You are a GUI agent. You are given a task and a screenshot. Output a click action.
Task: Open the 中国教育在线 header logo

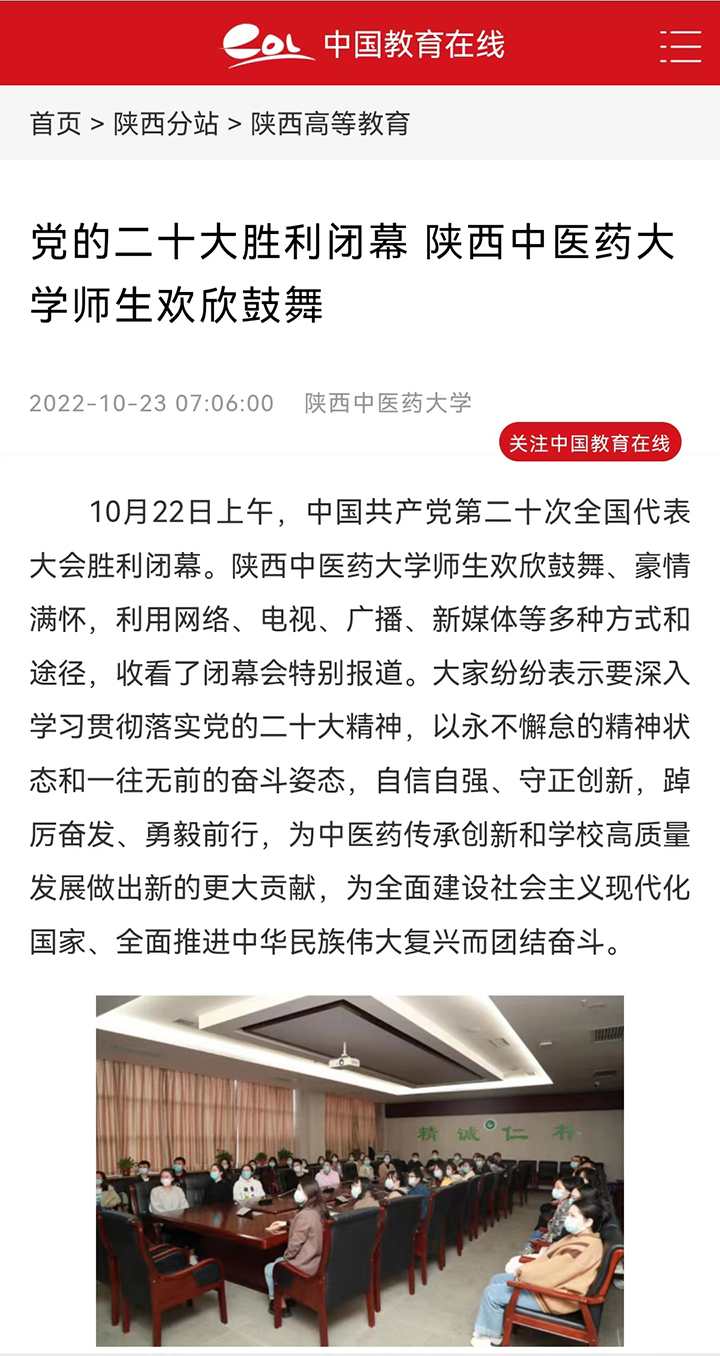pos(363,45)
